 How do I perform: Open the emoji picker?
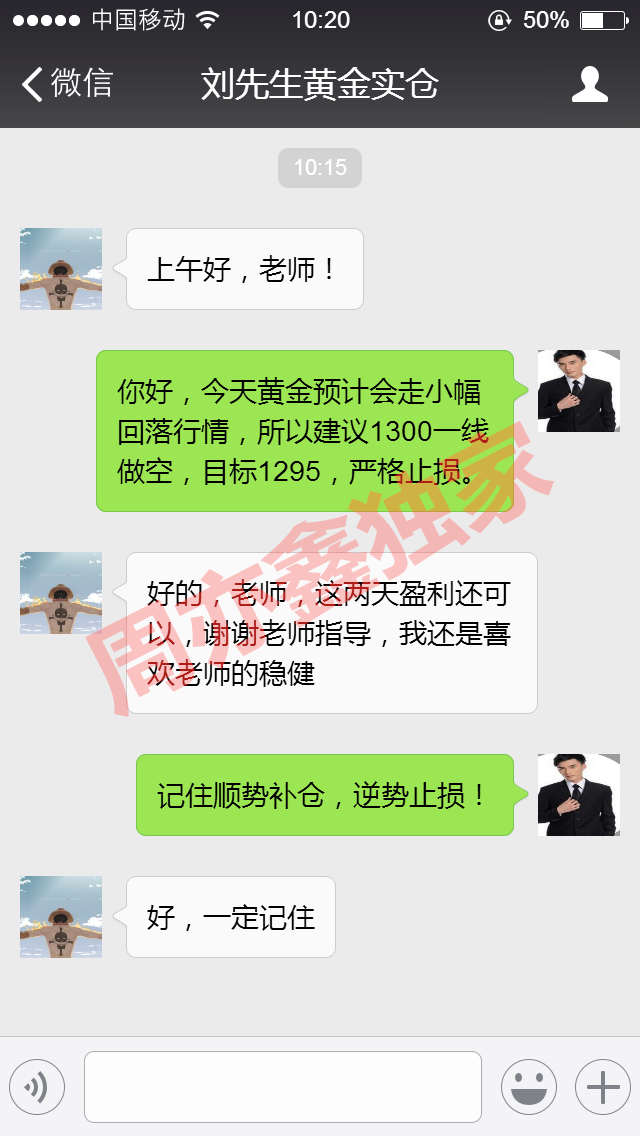[528, 1086]
